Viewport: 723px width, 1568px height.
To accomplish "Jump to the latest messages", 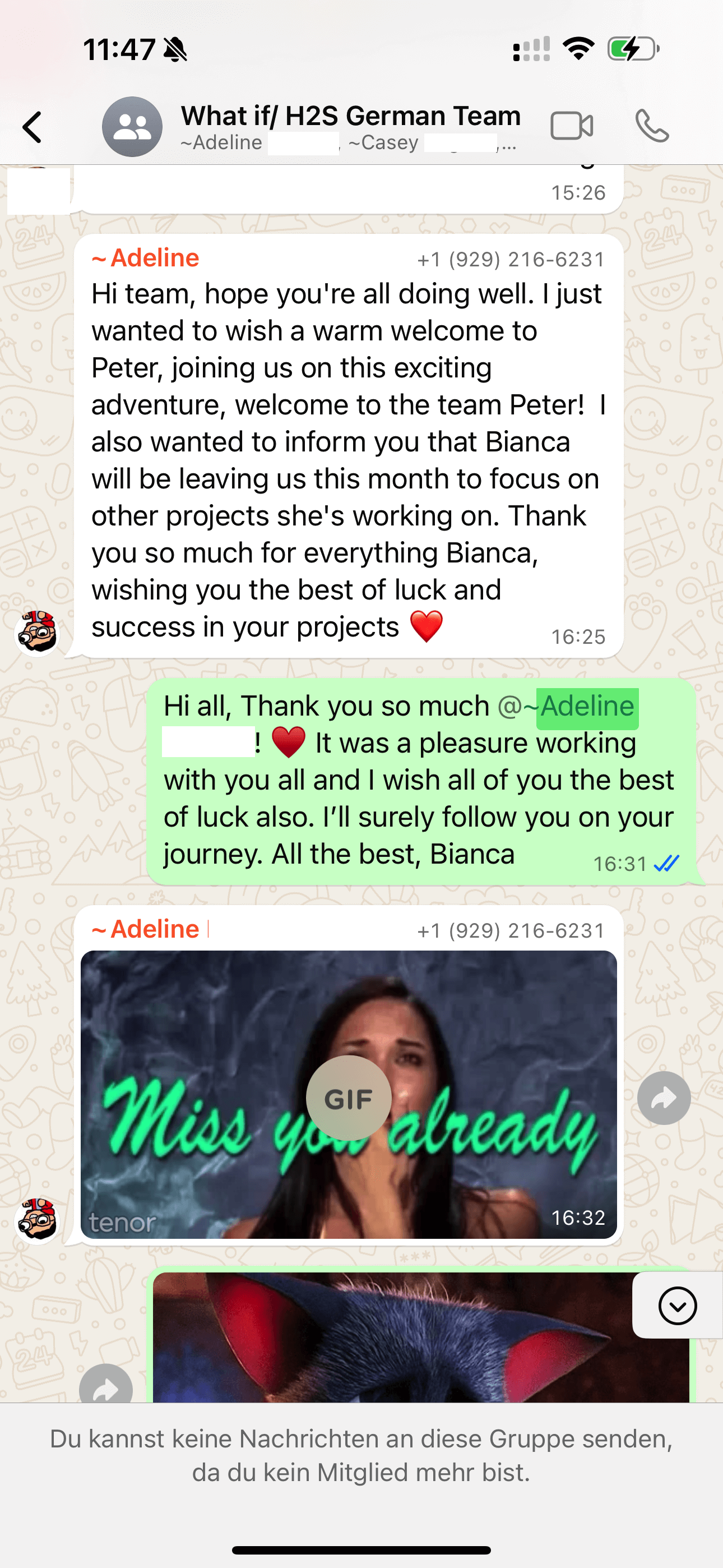I will click(x=676, y=1305).
